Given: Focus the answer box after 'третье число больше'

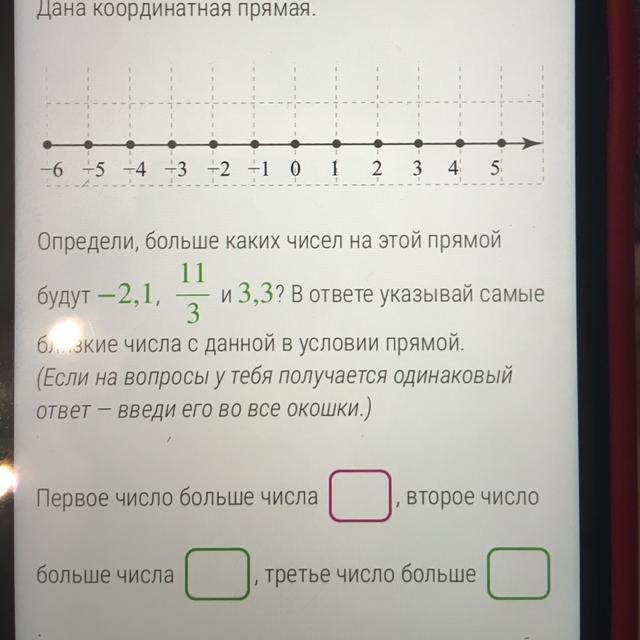Looking at the screenshot, I should 519,574.
